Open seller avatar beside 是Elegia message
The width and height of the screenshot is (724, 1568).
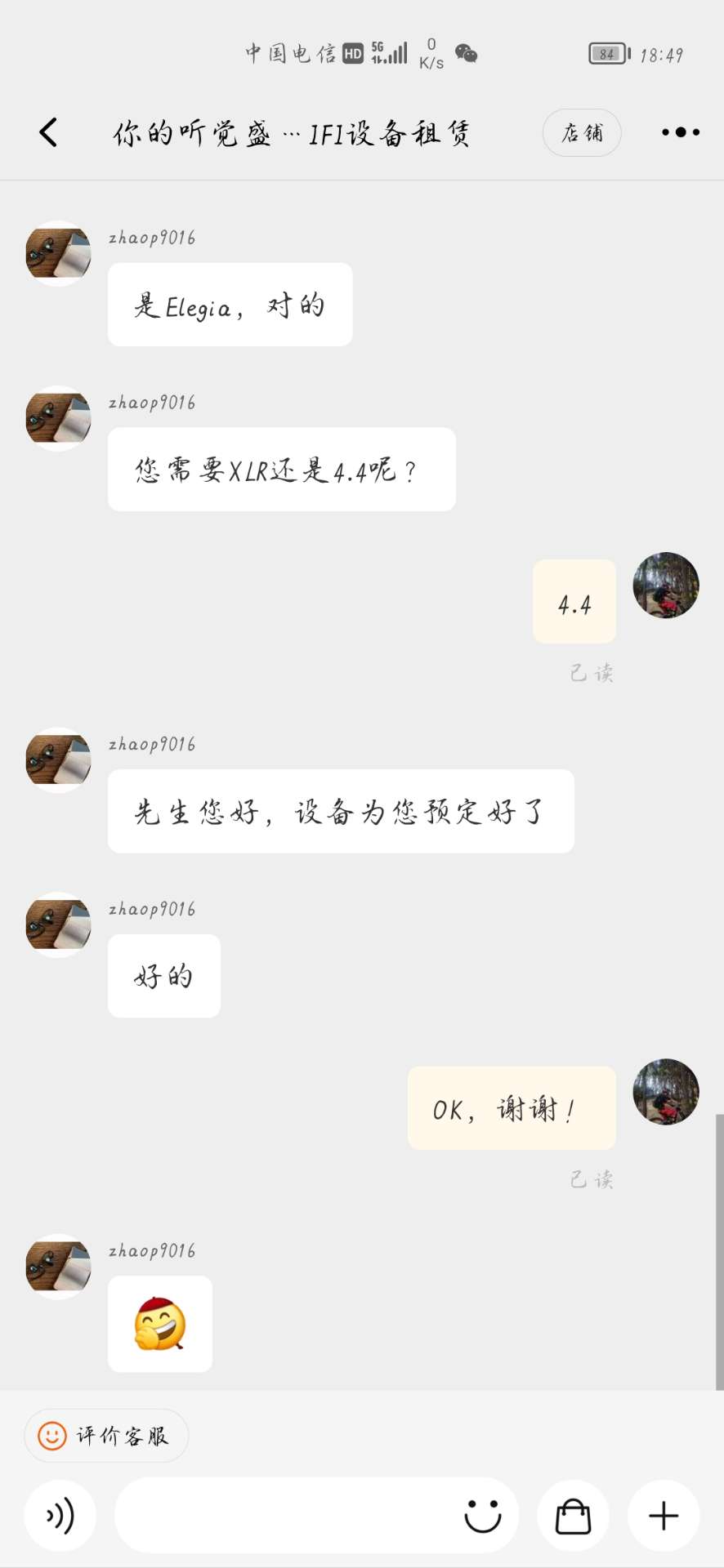(x=58, y=254)
